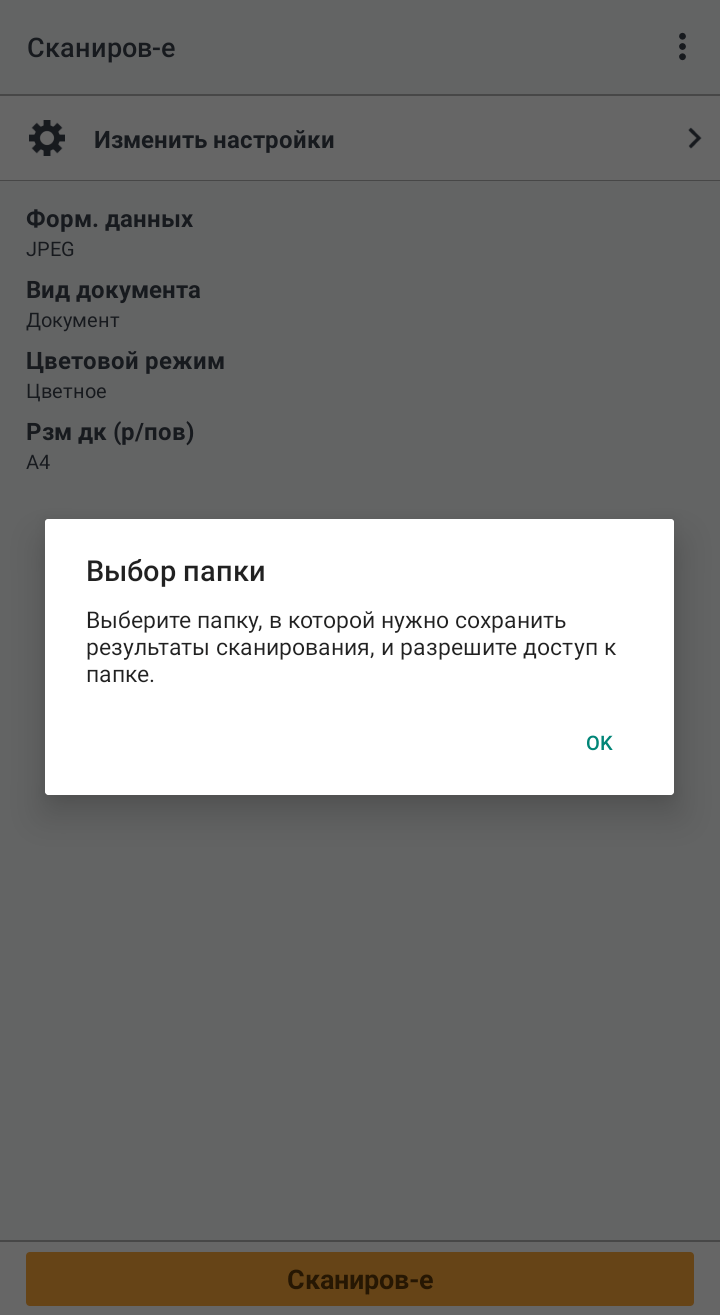Open Изменить настройки row

[360, 139]
